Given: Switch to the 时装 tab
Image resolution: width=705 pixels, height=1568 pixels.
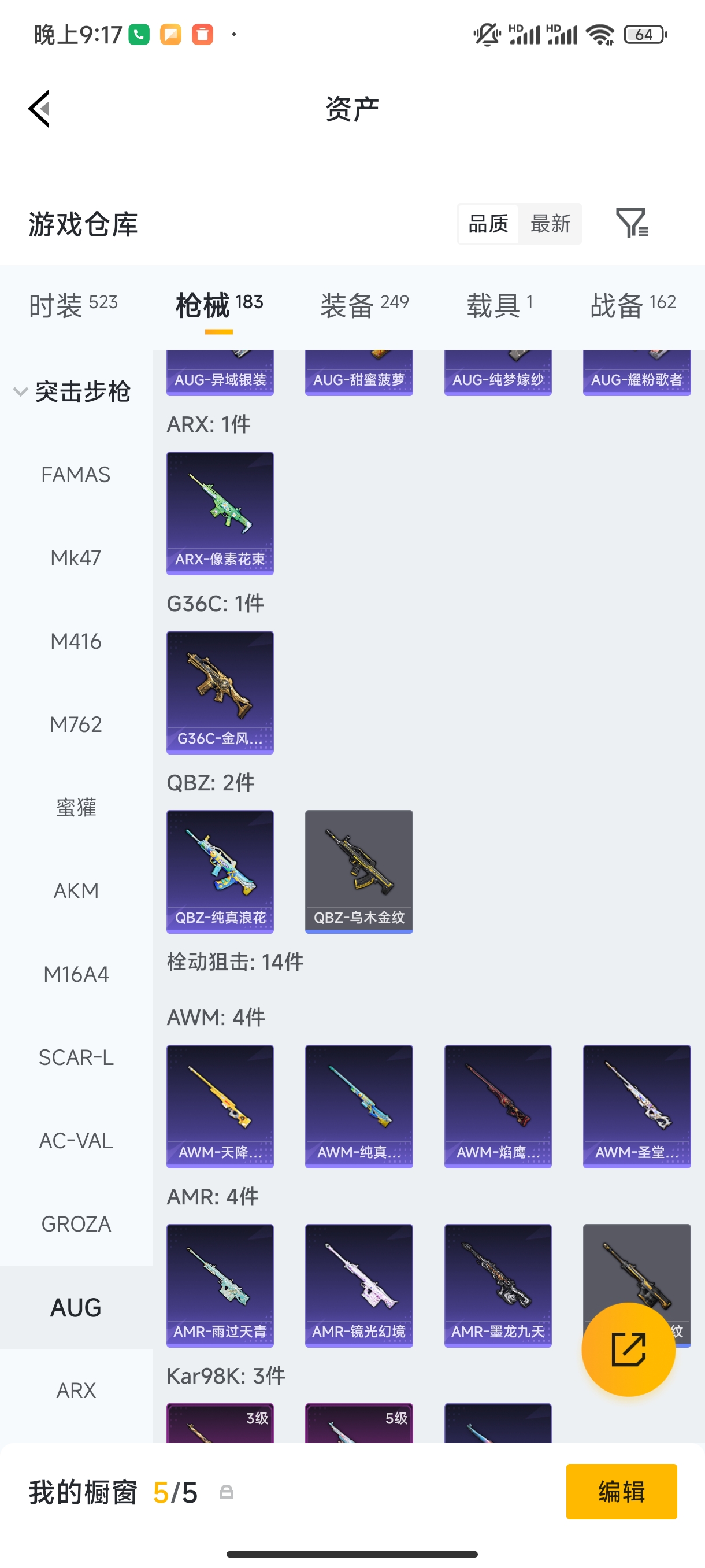Looking at the screenshot, I should click(73, 304).
